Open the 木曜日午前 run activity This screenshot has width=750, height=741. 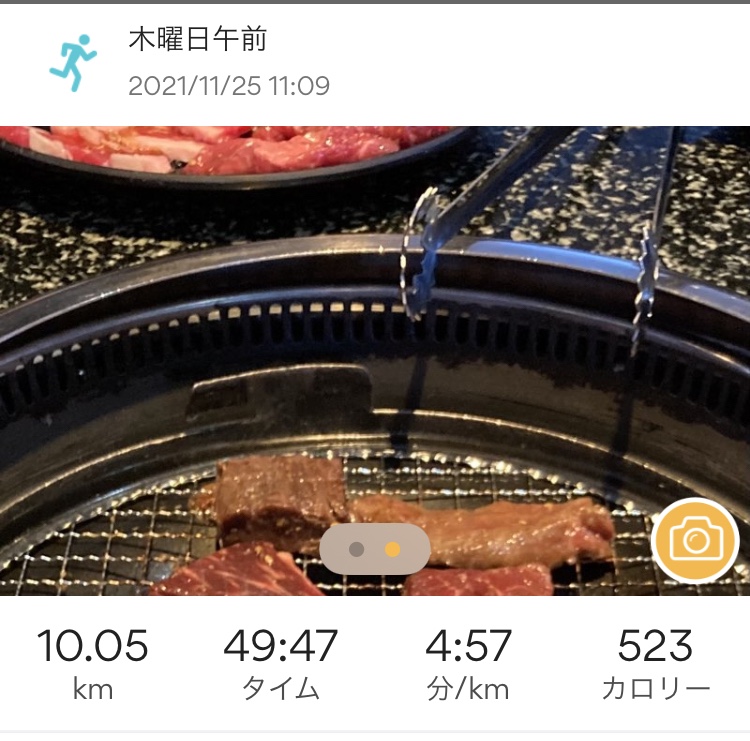pos(197,40)
